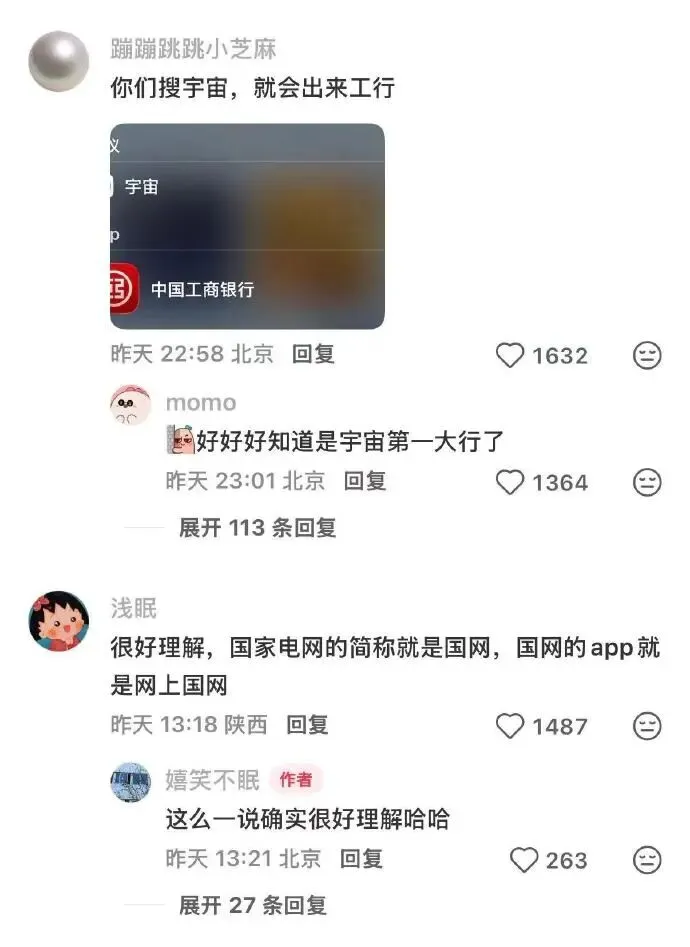Expand the 113 hidden replies
Image resolution: width=690 pixels, height=947 pixels.
pos(257,528)
